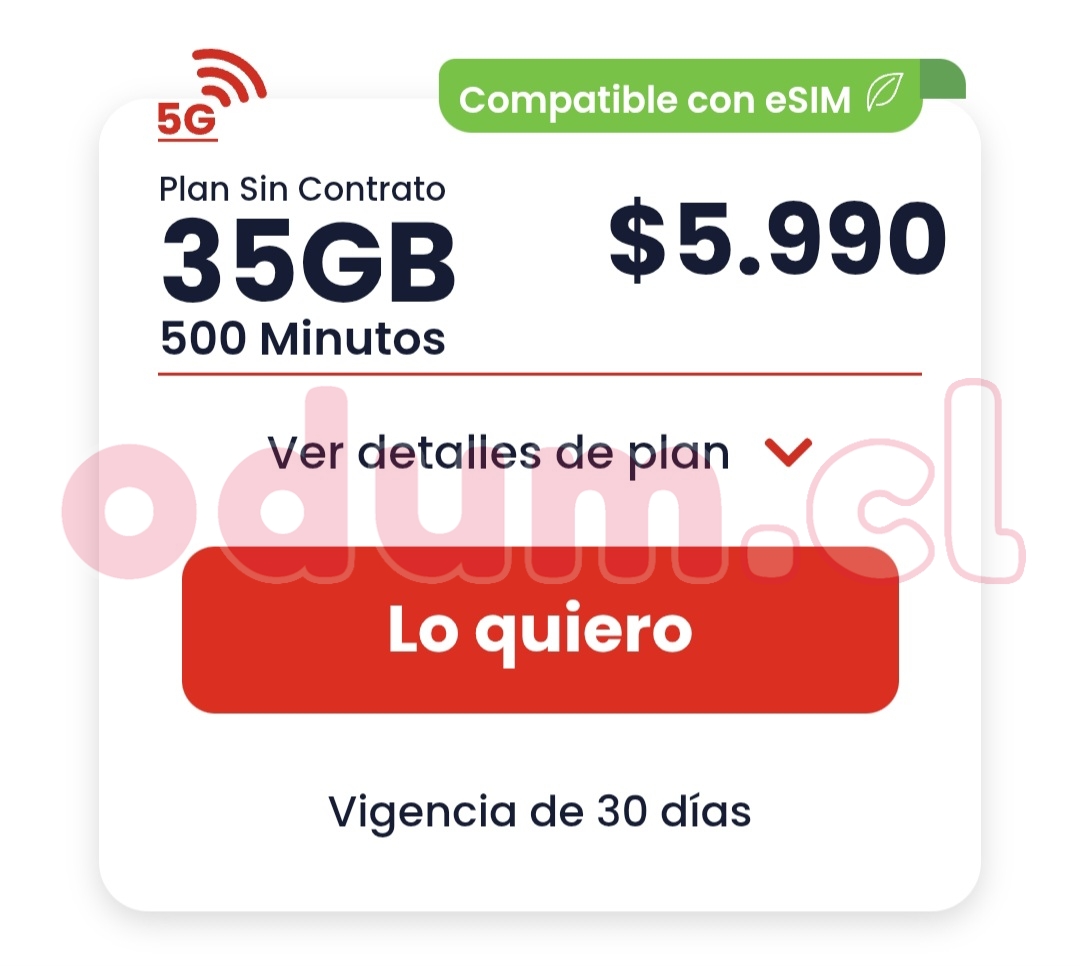Image resolution: width=1080 pixels, height=966 pixels.
Task: Tap the Lo quiero button
Action: [540, 630]
